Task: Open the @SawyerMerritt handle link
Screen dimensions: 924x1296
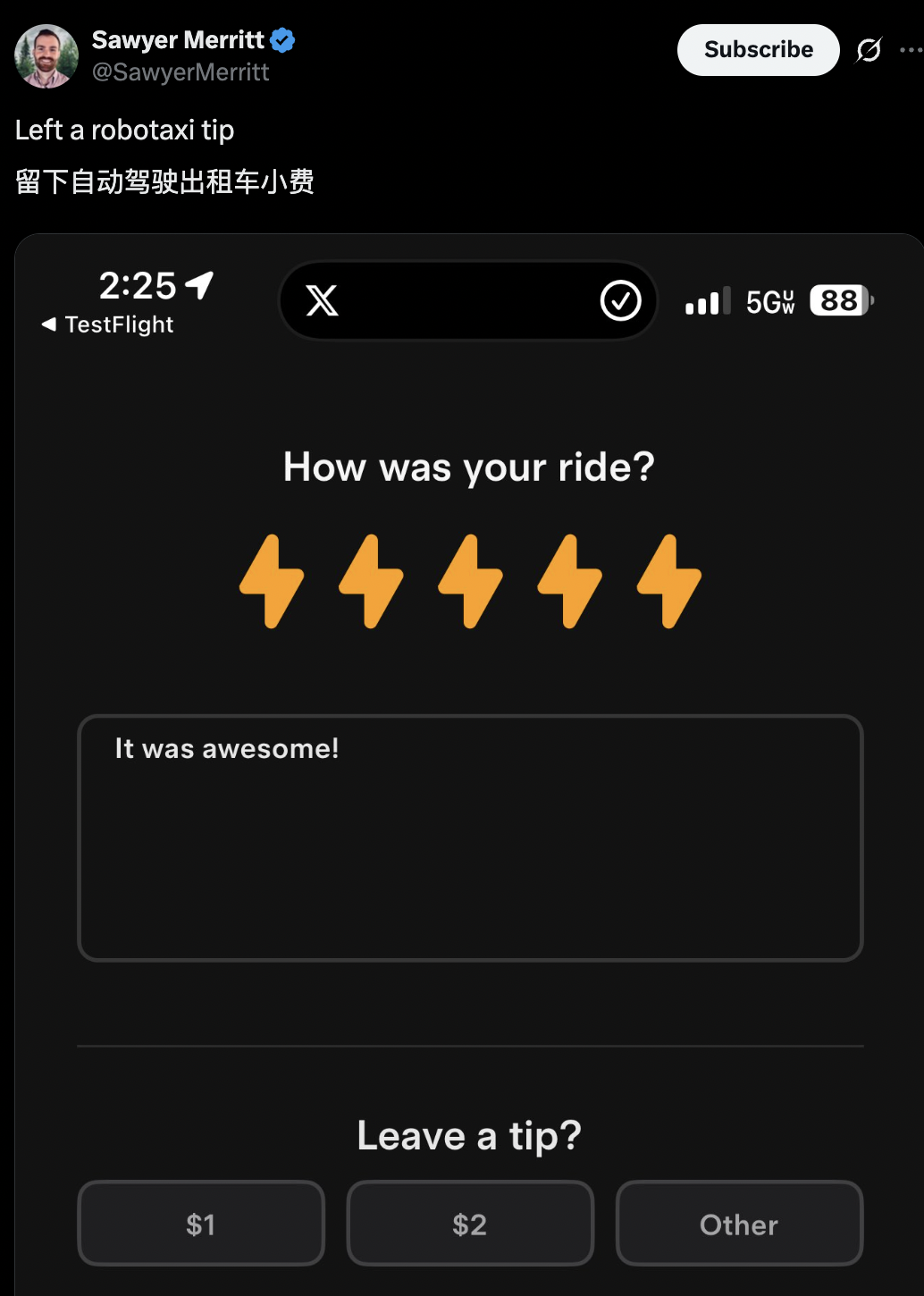Action: point(181,72)
